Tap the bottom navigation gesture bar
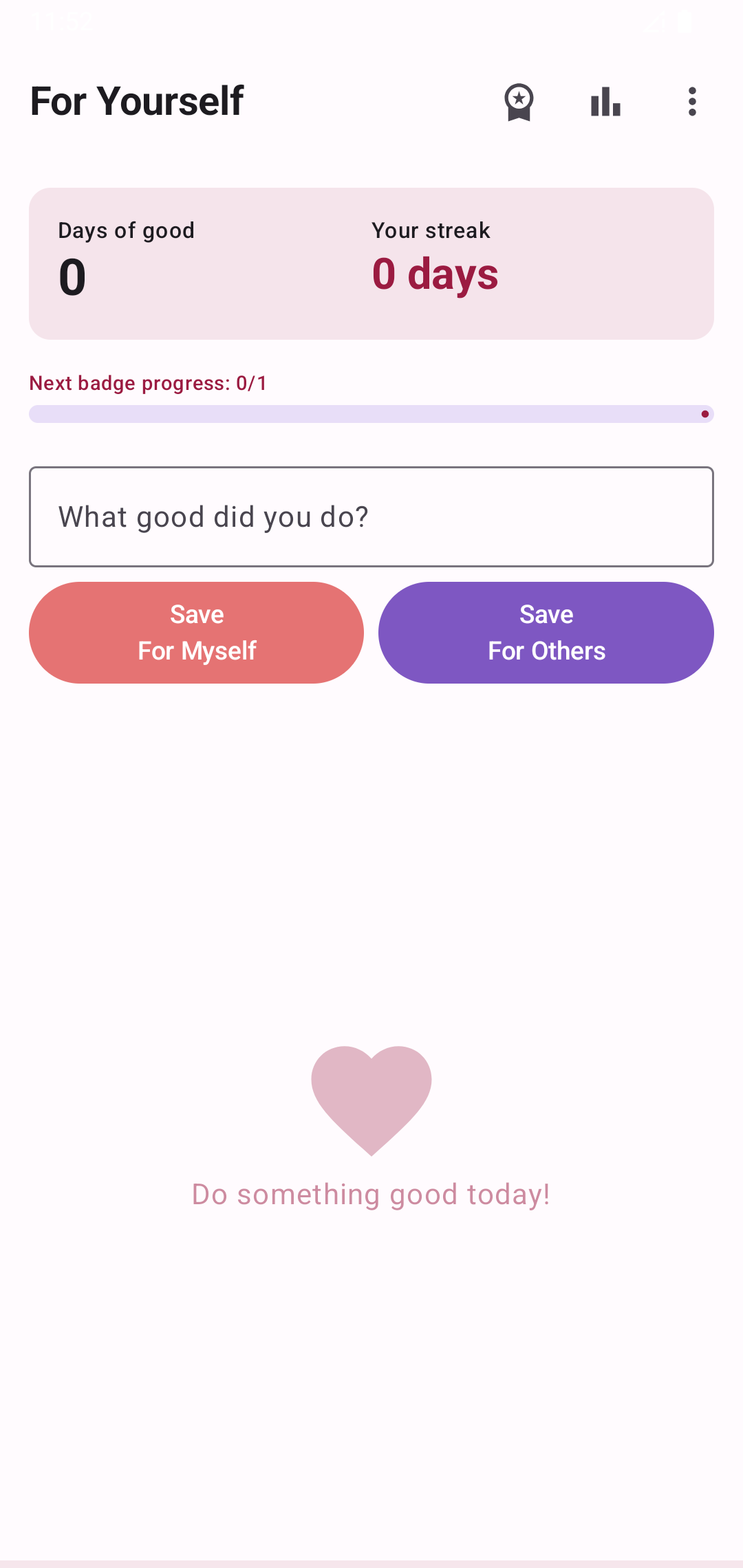 [371, 1562]
